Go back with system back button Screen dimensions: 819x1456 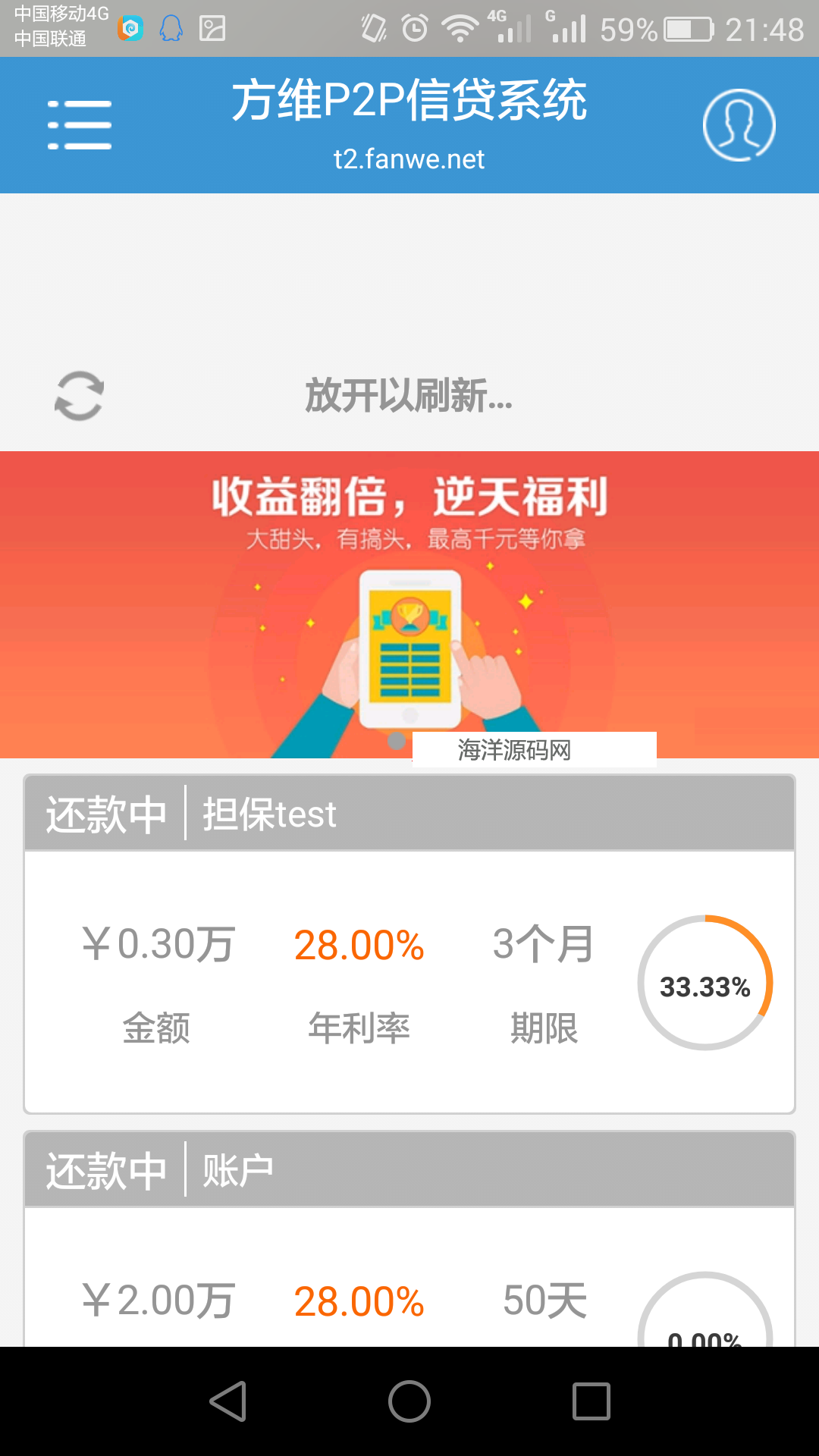click(x=227, y=1401)
